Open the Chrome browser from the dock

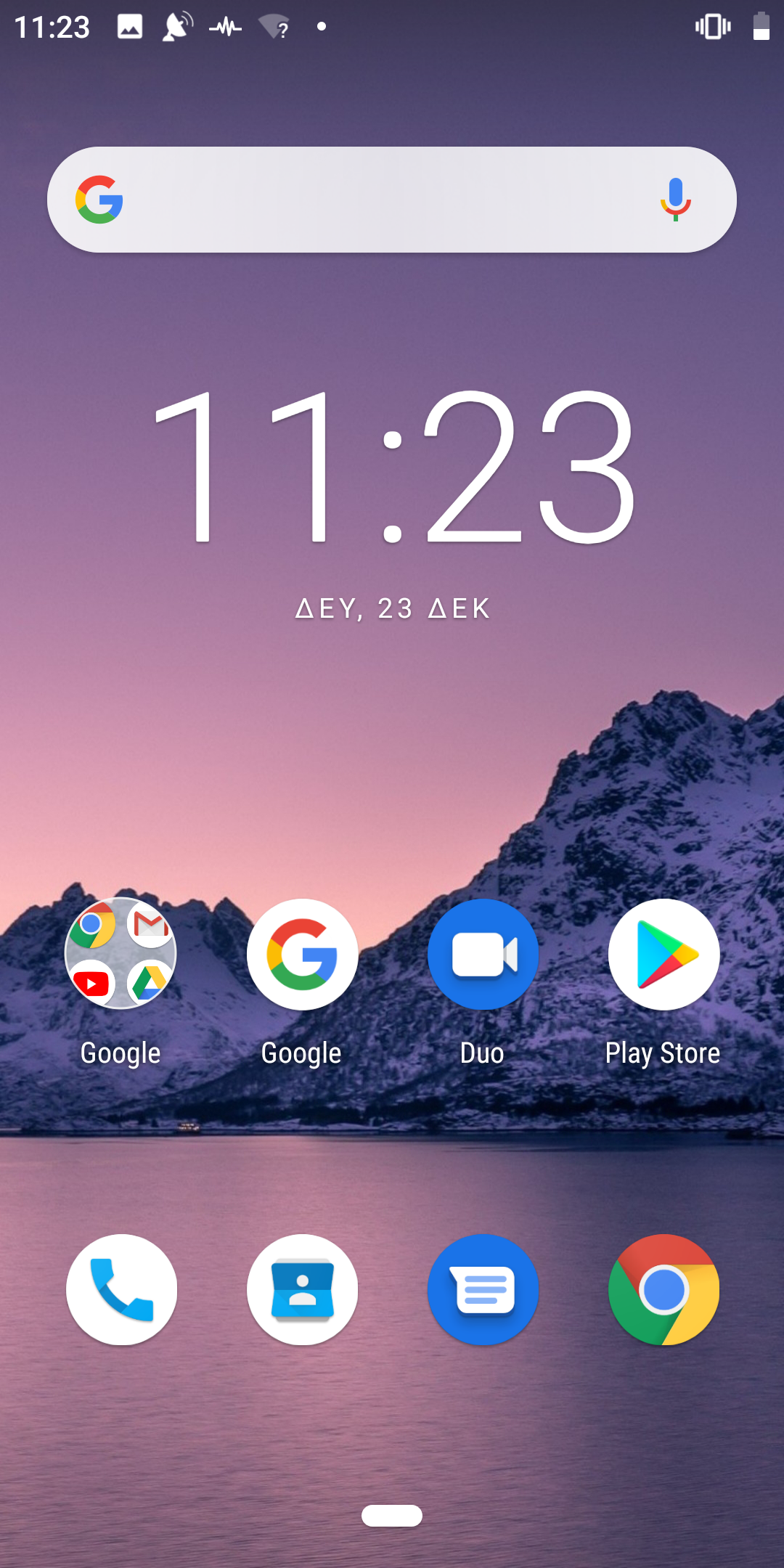663,1289
